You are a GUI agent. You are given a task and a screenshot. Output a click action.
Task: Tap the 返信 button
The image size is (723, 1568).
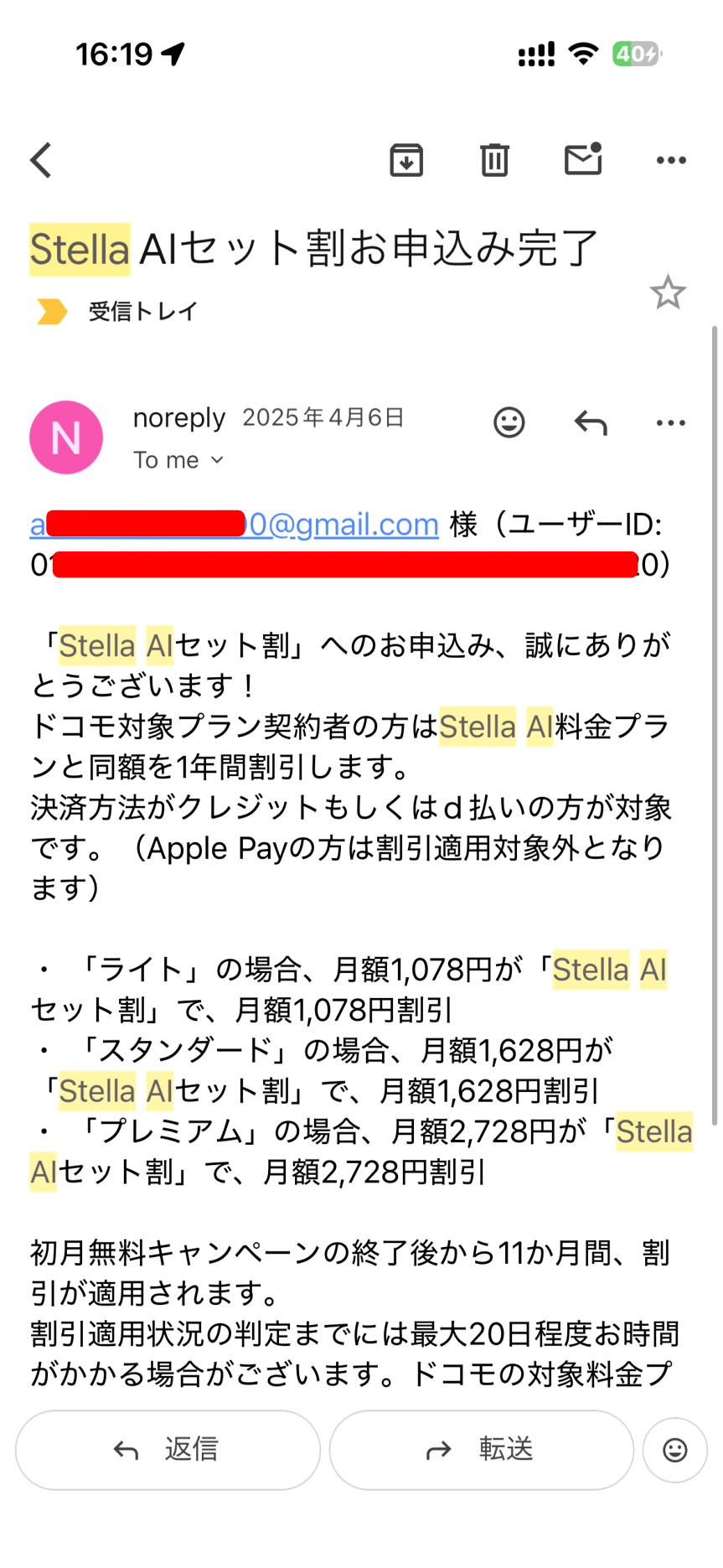[x=168, y=1450]
